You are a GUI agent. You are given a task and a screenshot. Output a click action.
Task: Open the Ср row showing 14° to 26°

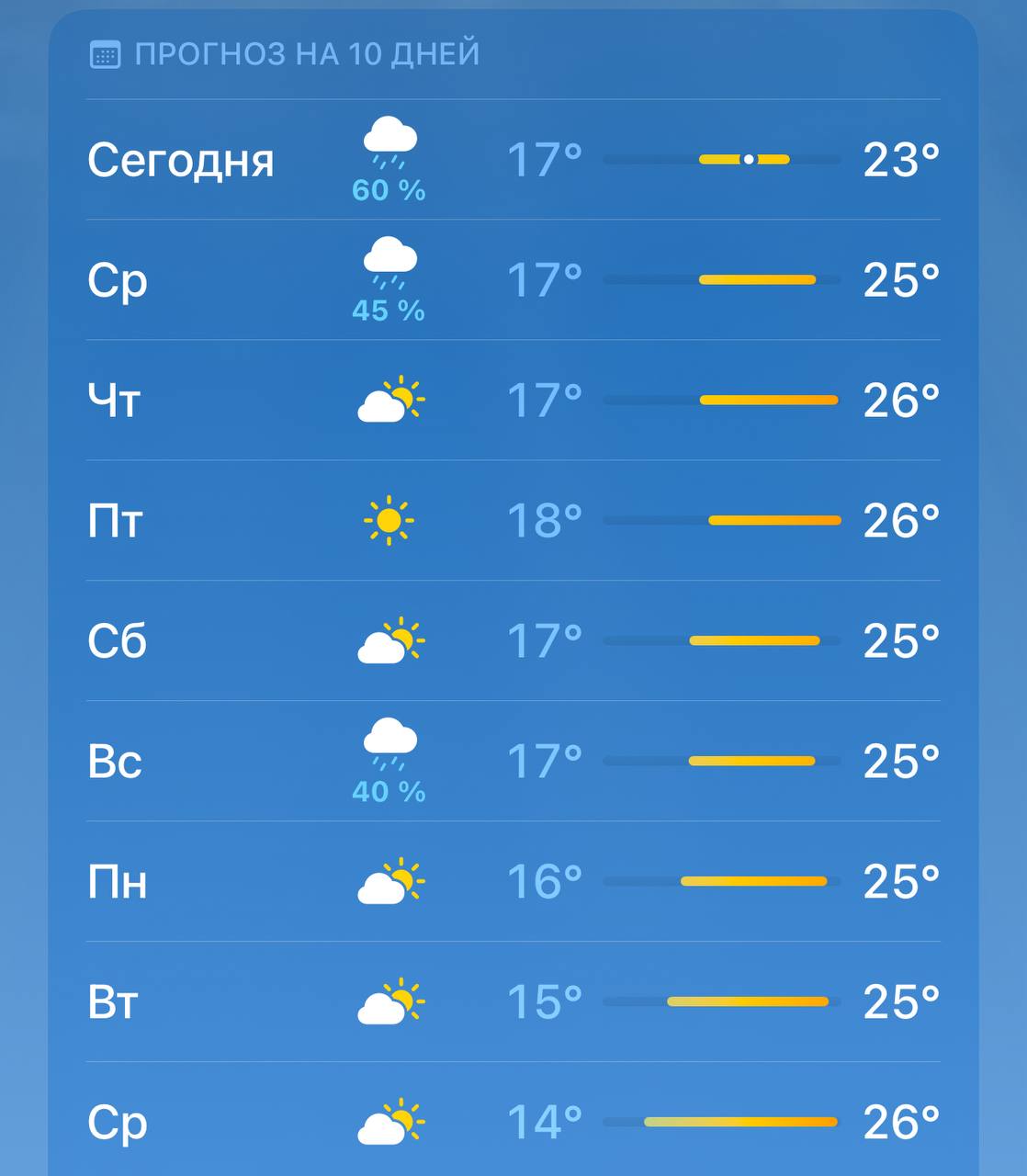click(x=513, y=1122)
